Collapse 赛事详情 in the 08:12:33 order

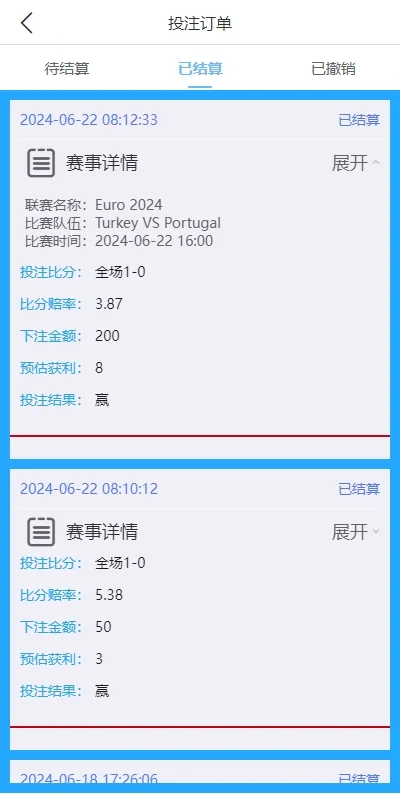[x=356, y=163]
